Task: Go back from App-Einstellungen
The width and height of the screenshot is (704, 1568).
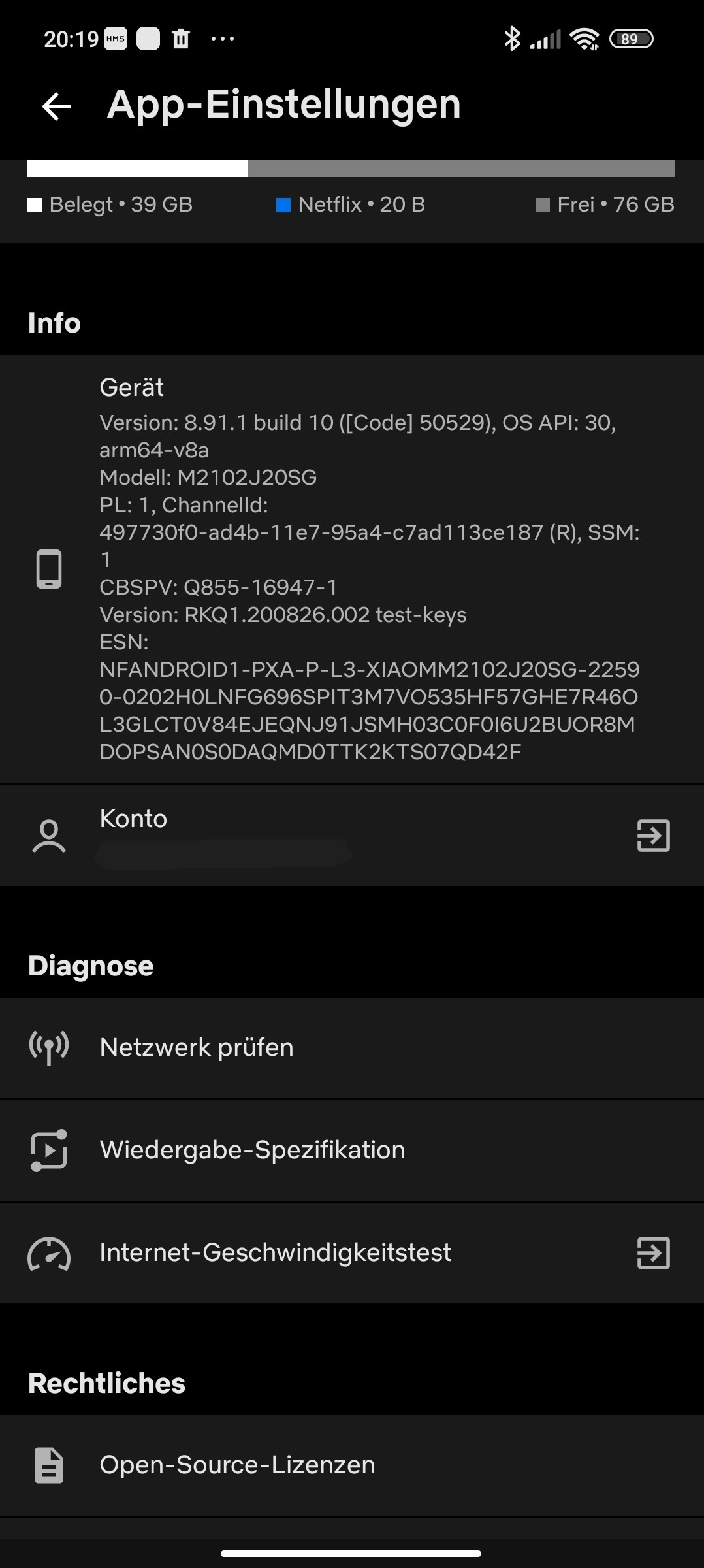Action: (56, 106)
